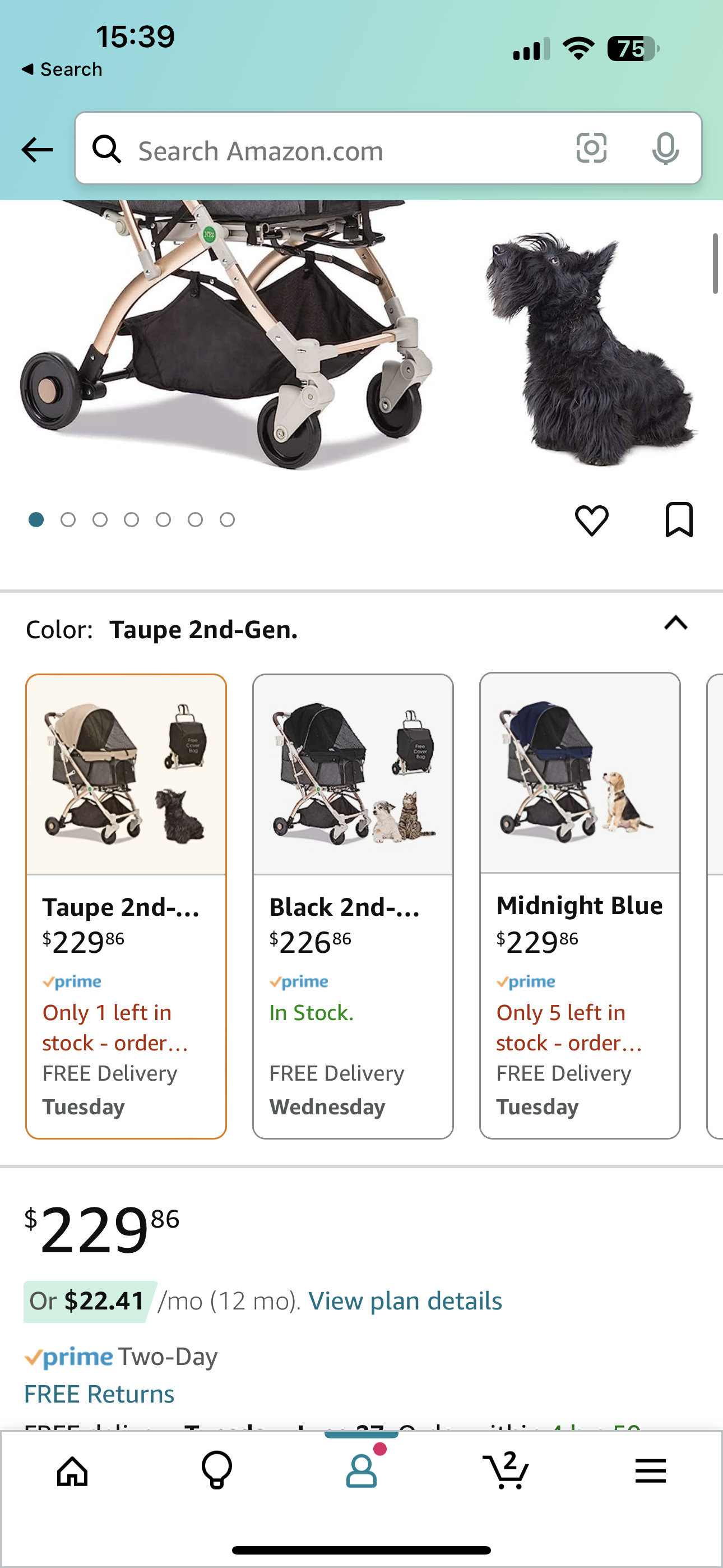Image resolution: width=723 pixels, height=1568 pixels.
Task: Select the Taupe 2nd-Gen color option
Action: [x=126, y=906]
